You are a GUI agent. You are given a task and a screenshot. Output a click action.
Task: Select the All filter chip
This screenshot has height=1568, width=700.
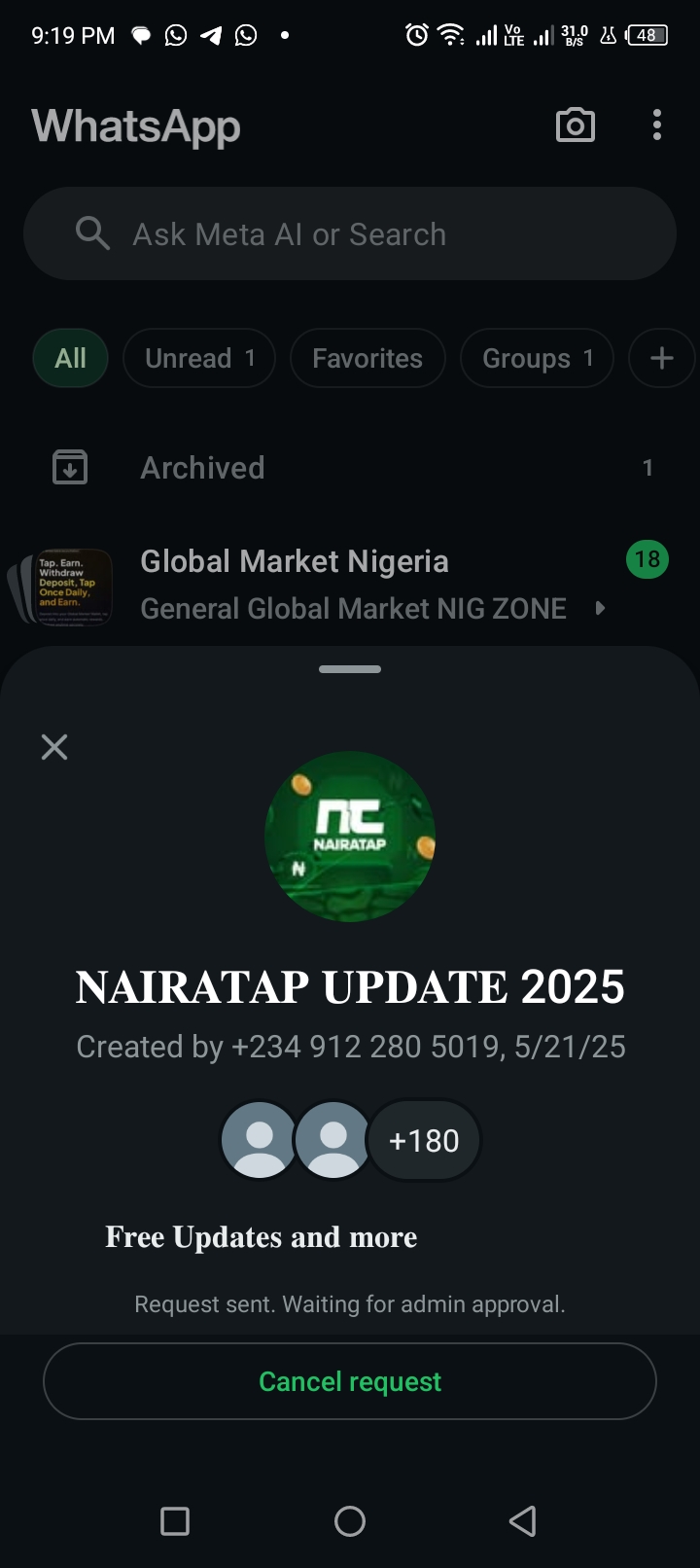(70, 358)
